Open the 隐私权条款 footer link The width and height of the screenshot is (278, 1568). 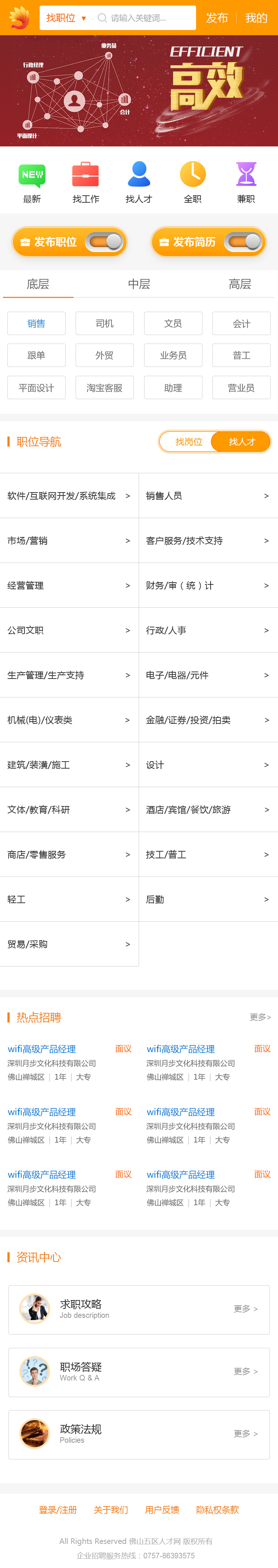(x=217, y=1510)
